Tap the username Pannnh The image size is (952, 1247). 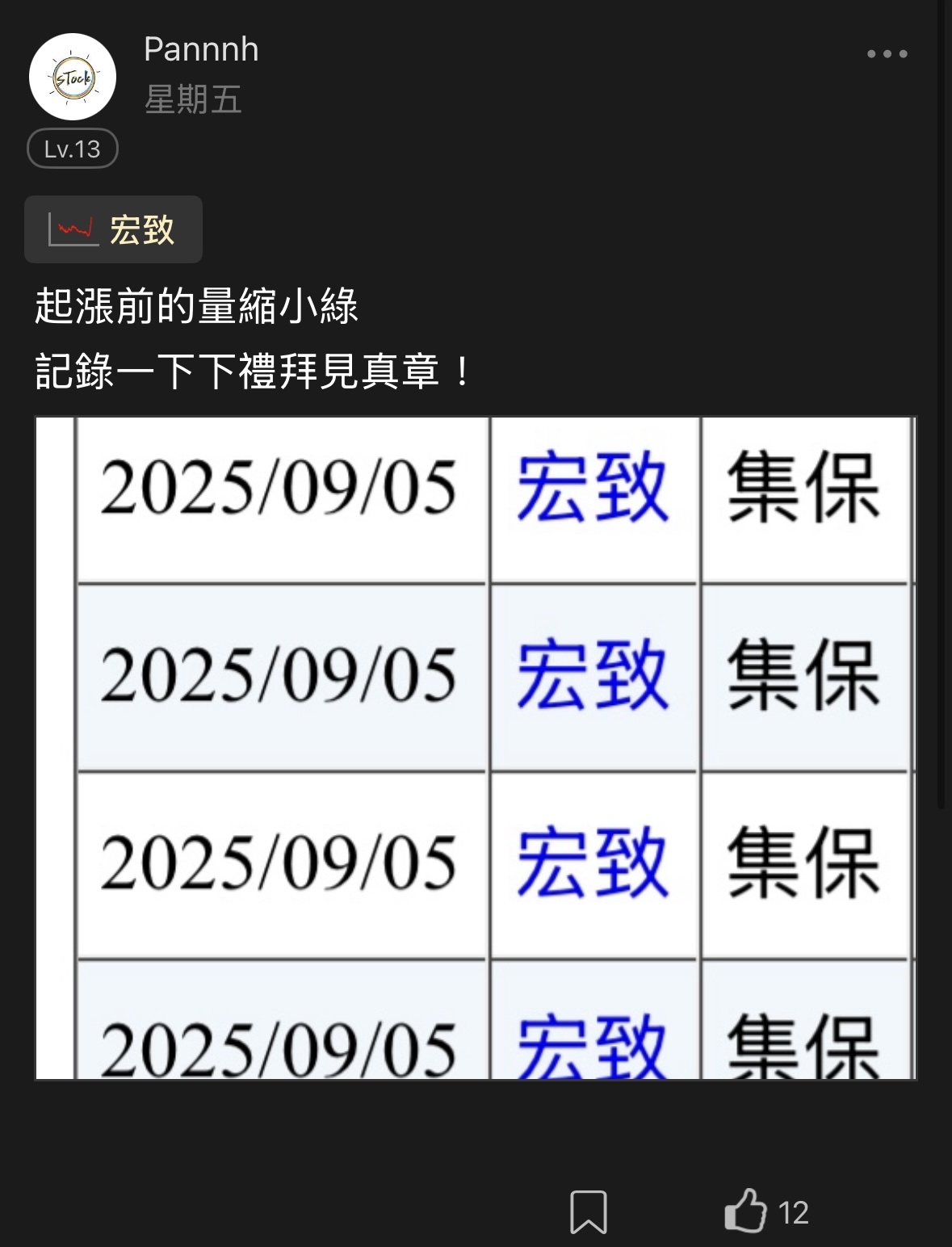(201, 50)
